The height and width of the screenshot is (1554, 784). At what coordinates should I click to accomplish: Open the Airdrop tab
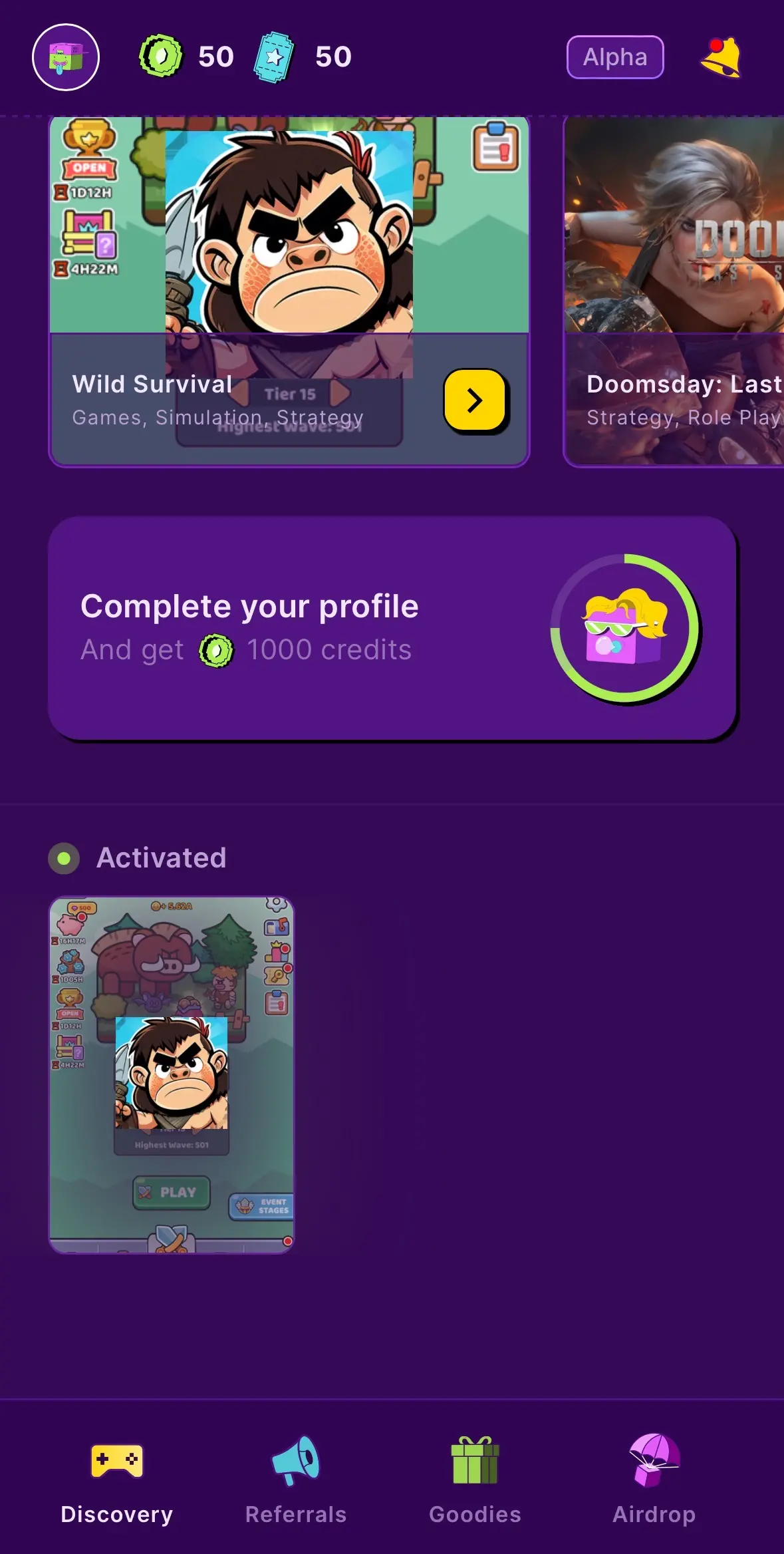[x=654, y=1477]
